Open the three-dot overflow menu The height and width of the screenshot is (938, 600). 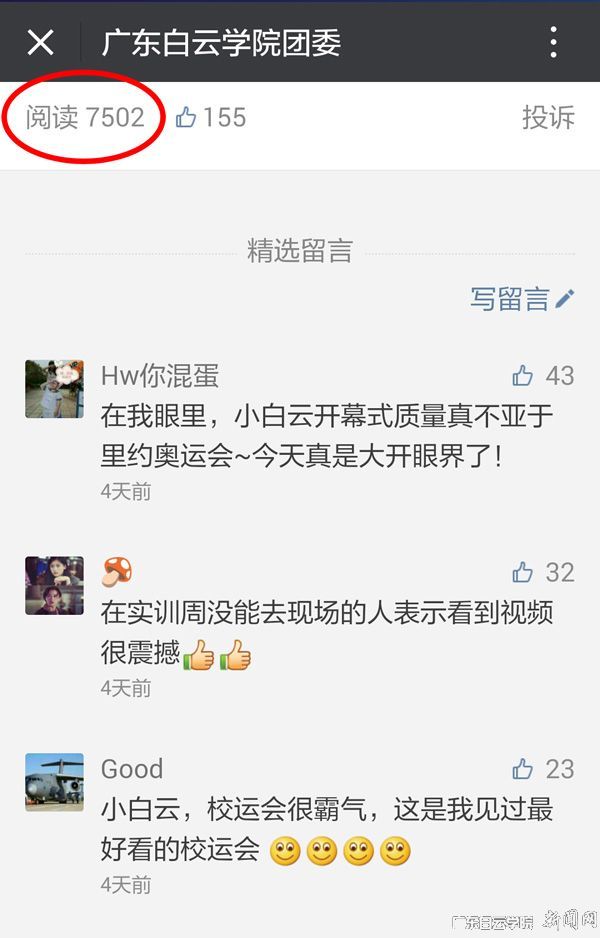click(553, 42)
